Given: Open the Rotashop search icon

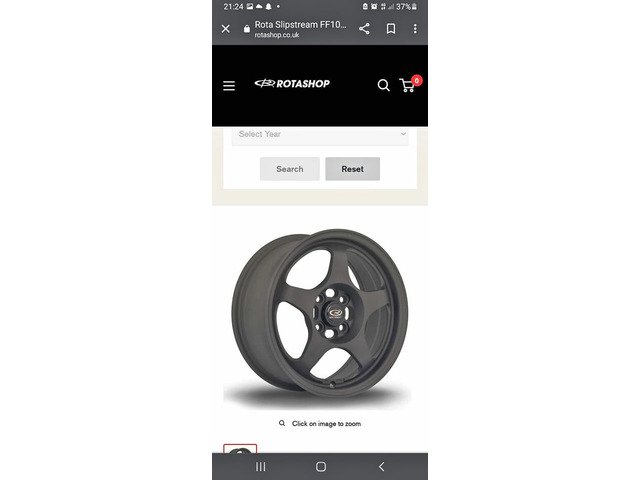Looking at the screenshot, I should tap(383, 86).
